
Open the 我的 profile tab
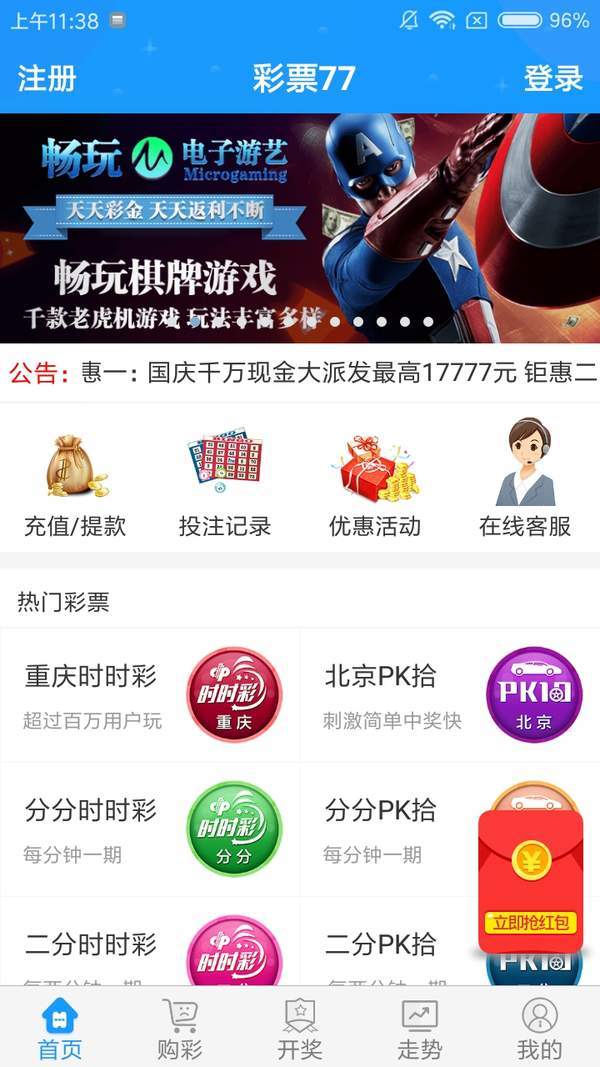tap(540, 1028)
